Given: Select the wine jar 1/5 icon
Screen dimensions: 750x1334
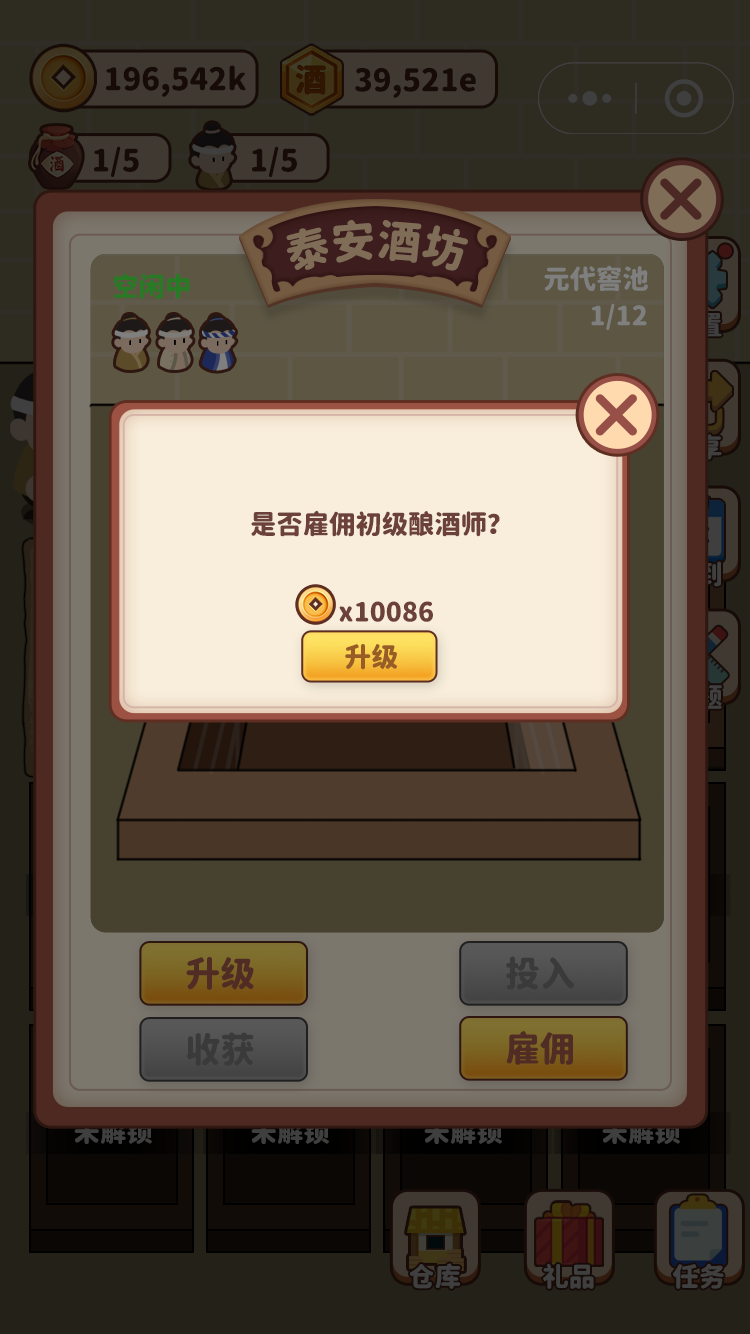Looking at the screenshot, I should [x=57, y=155].
